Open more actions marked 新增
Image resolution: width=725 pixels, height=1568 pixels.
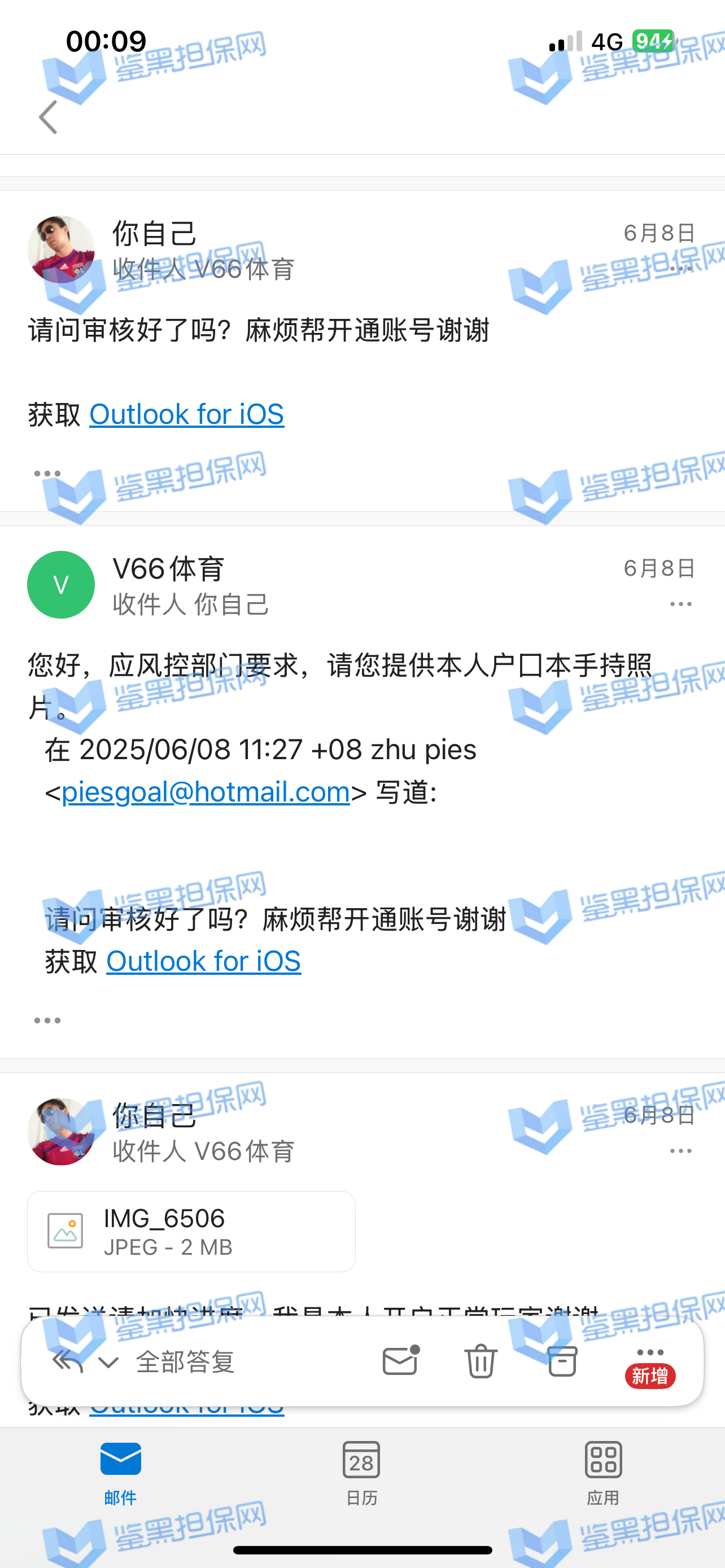click(x=649, y=1362)
